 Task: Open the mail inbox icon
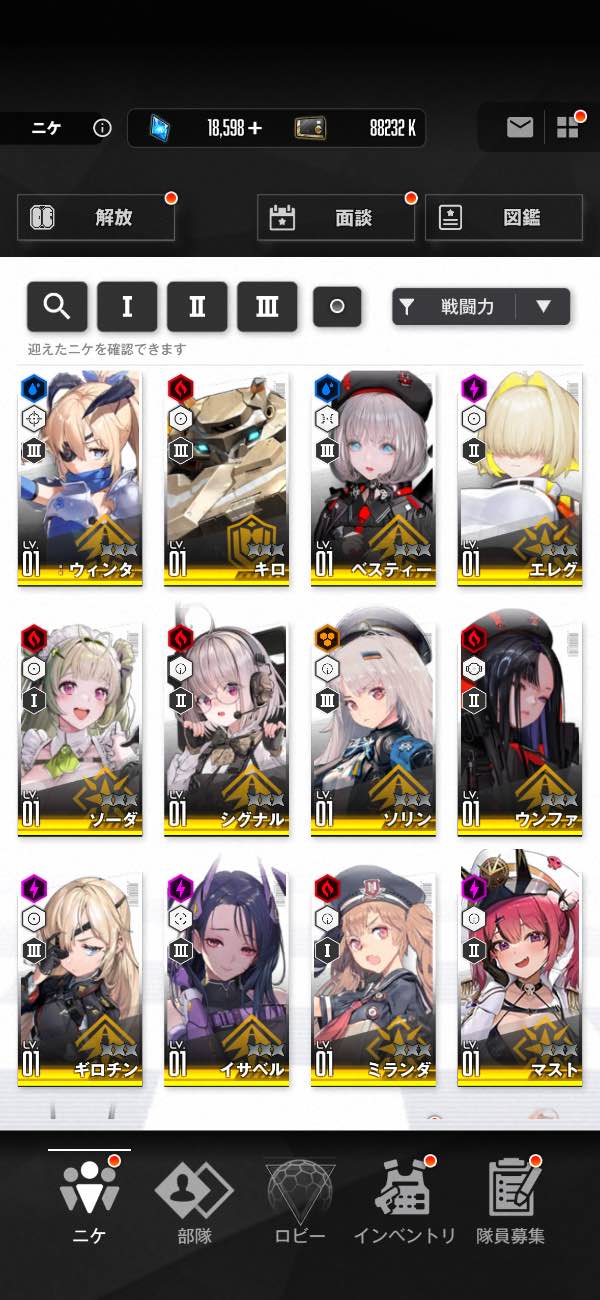coord(520,127)
